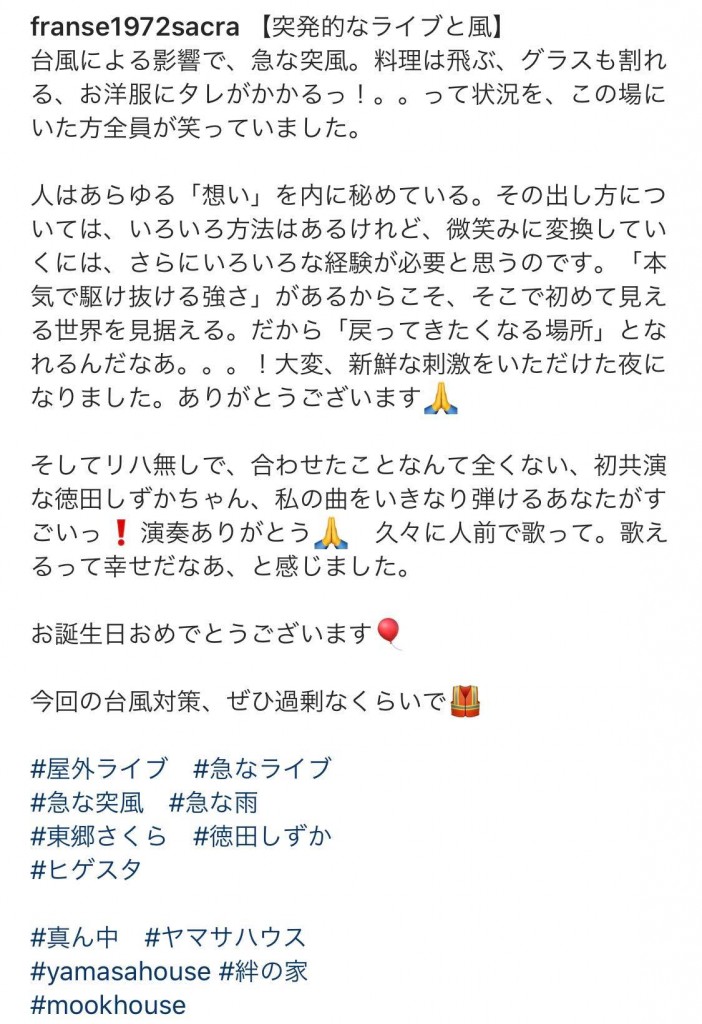View posts tagged #yamasahouse

[x=121, y=971]
